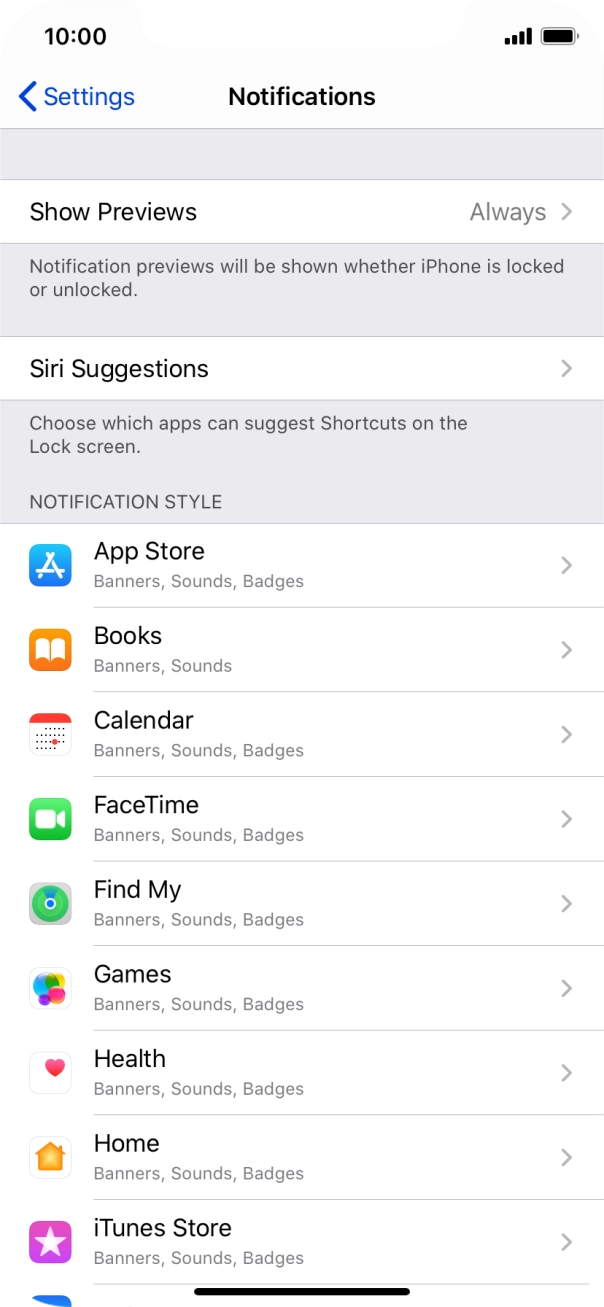Go back to Settings
The width and height of the screenshot is (604, 1307).
[x=77, y=97]
